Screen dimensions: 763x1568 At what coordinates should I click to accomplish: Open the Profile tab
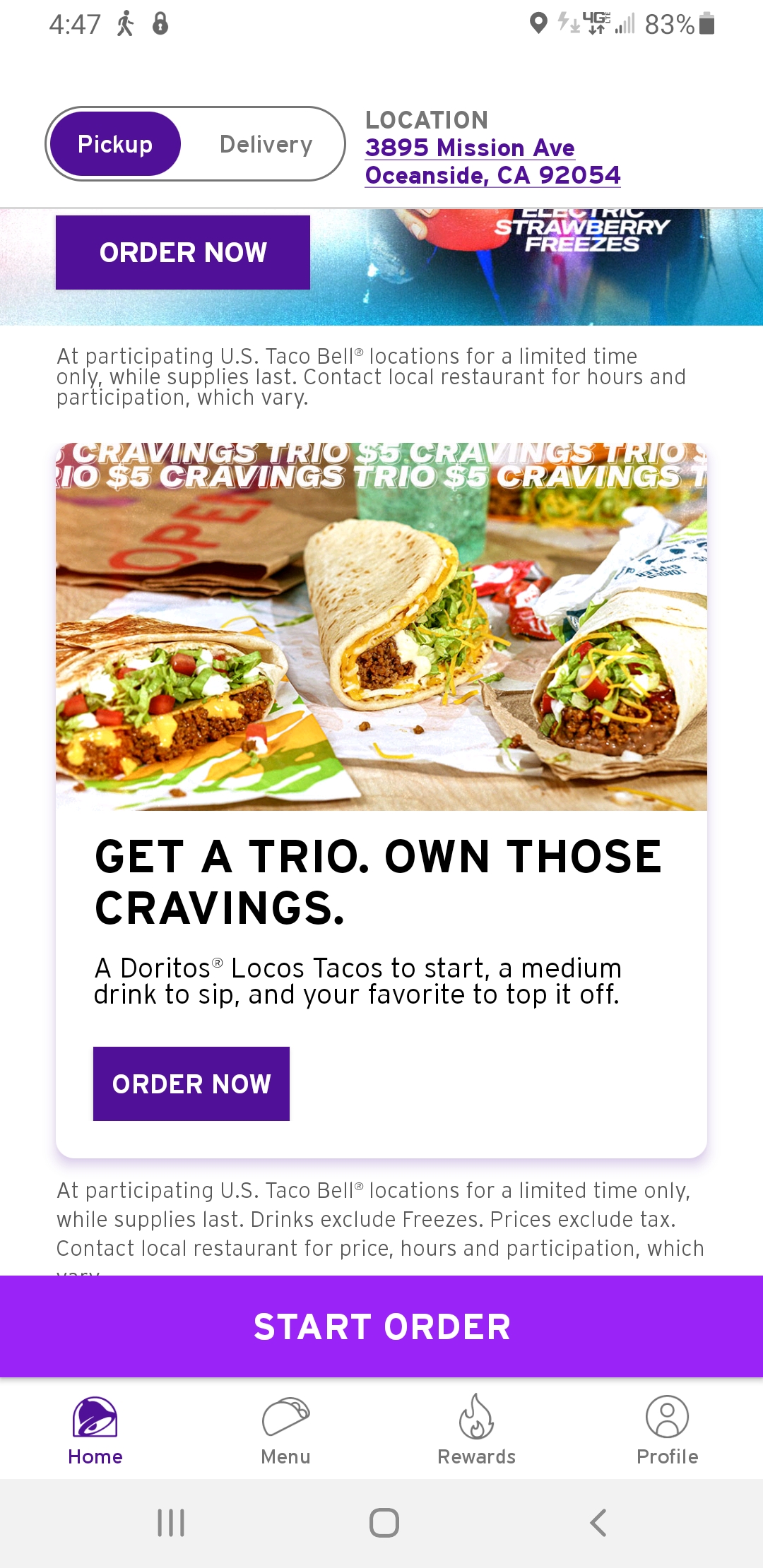click(667, 1430)
